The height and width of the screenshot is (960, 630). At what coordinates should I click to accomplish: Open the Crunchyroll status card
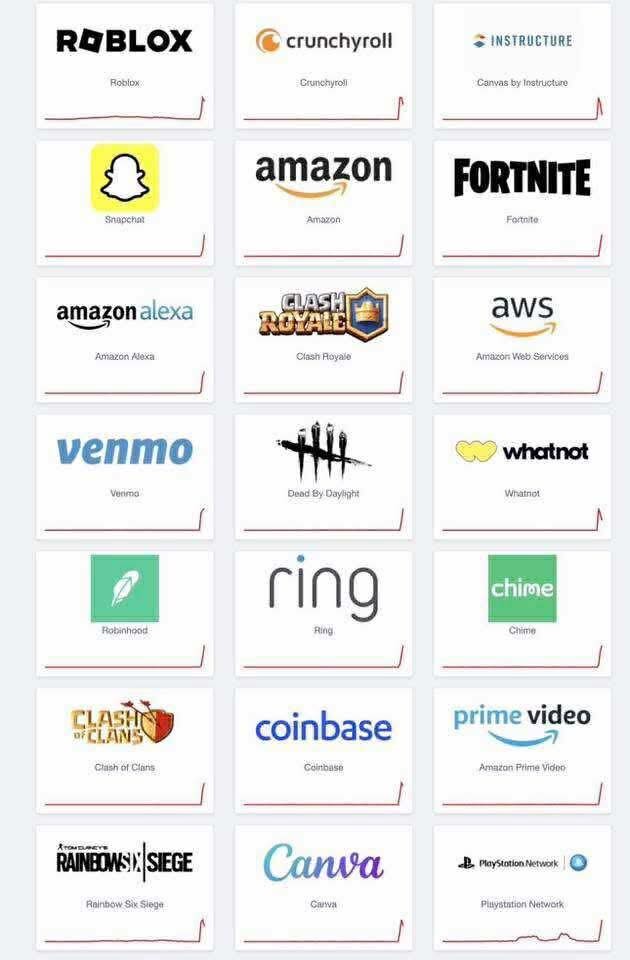point(323,65)
